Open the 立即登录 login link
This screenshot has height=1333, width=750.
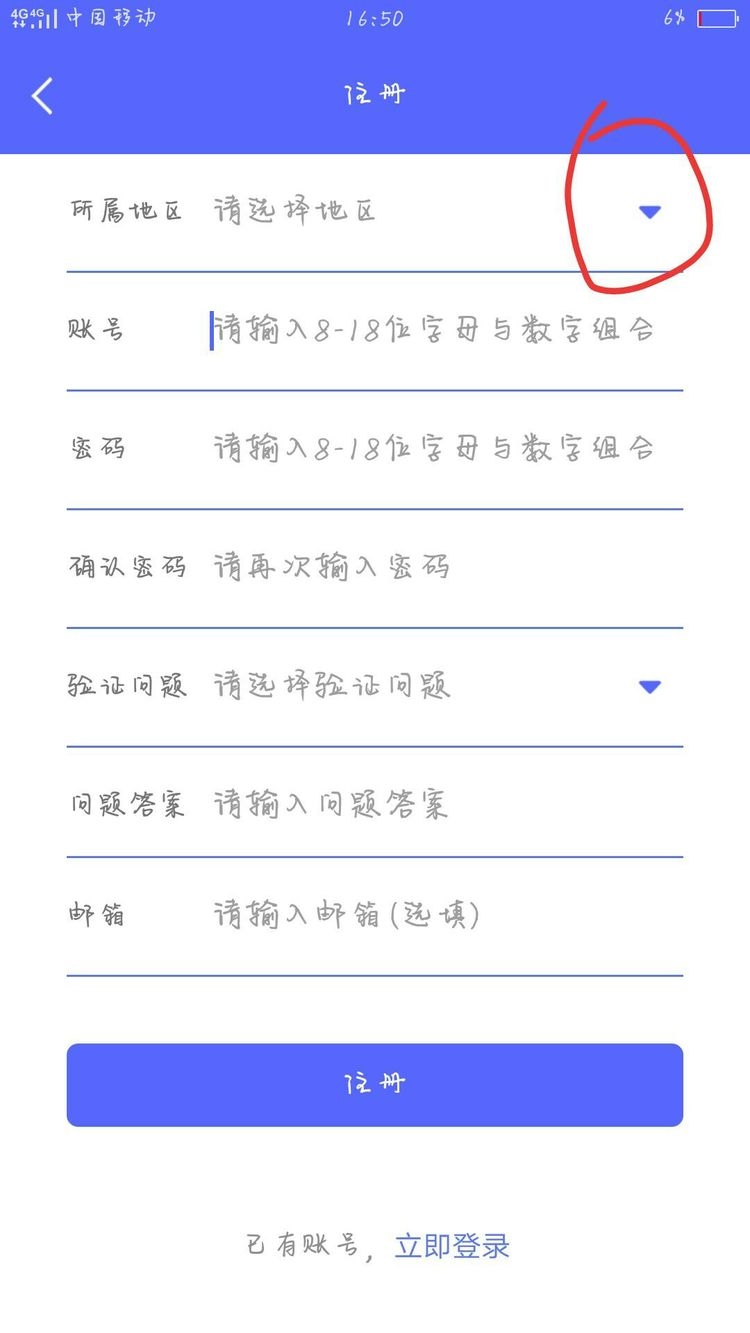pos(452,1246)
